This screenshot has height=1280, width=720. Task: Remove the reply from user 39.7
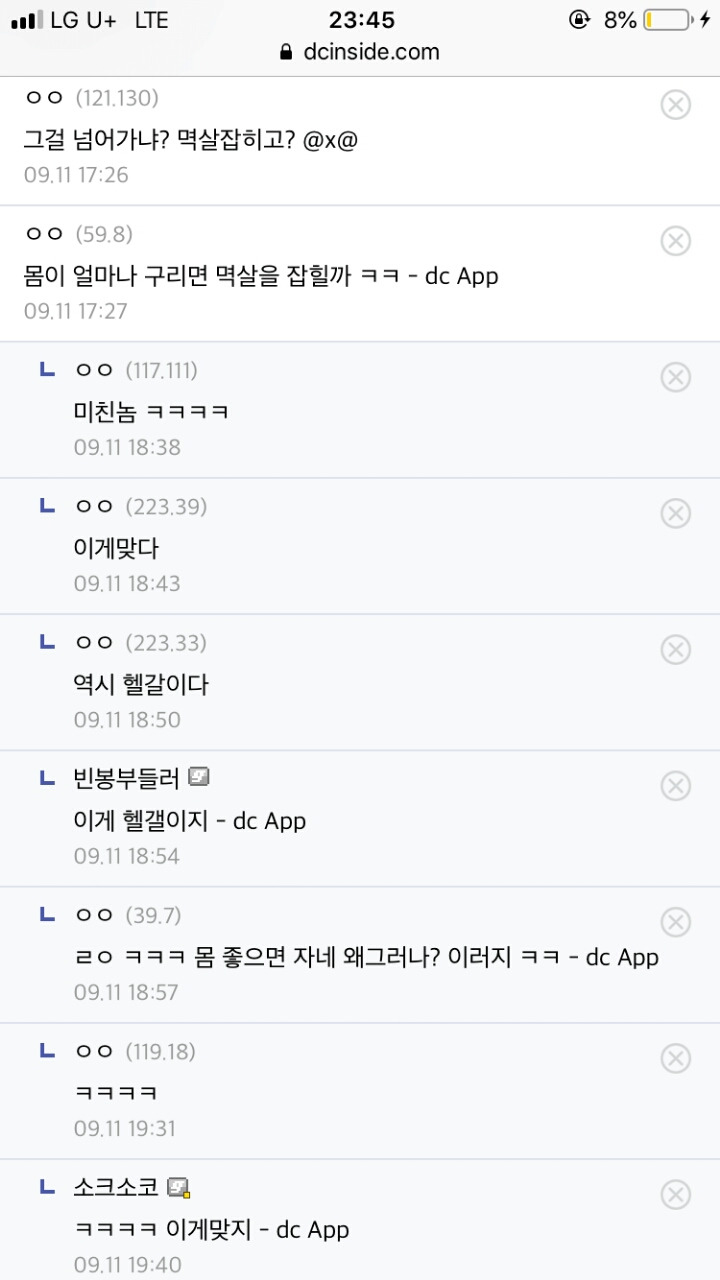[x=676, y=922]
